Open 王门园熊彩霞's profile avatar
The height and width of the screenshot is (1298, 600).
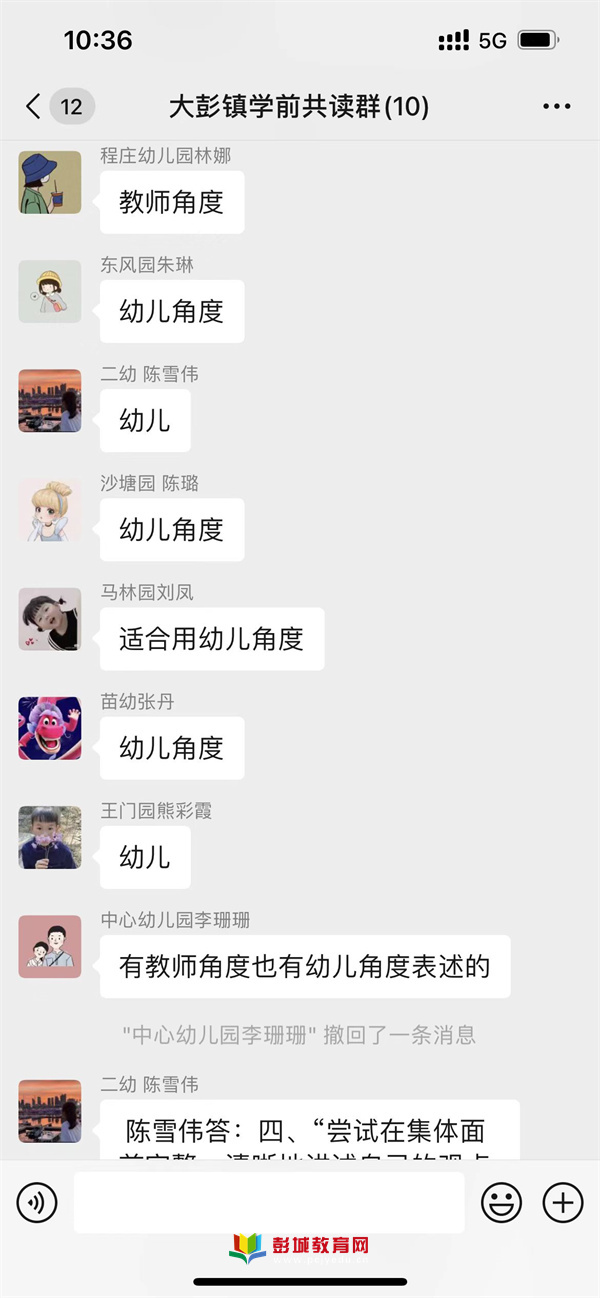tap(50, 837)
